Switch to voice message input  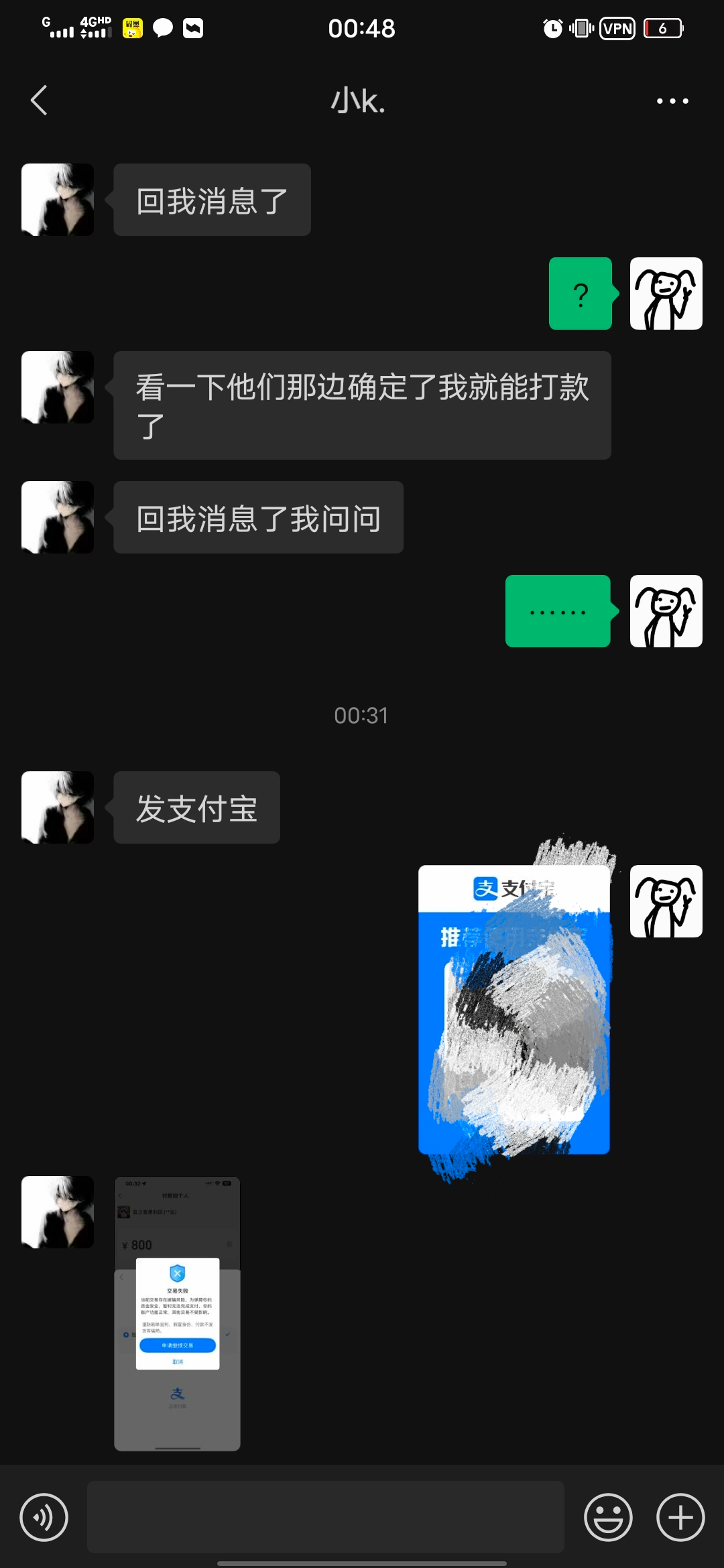tap(44, 1517)
